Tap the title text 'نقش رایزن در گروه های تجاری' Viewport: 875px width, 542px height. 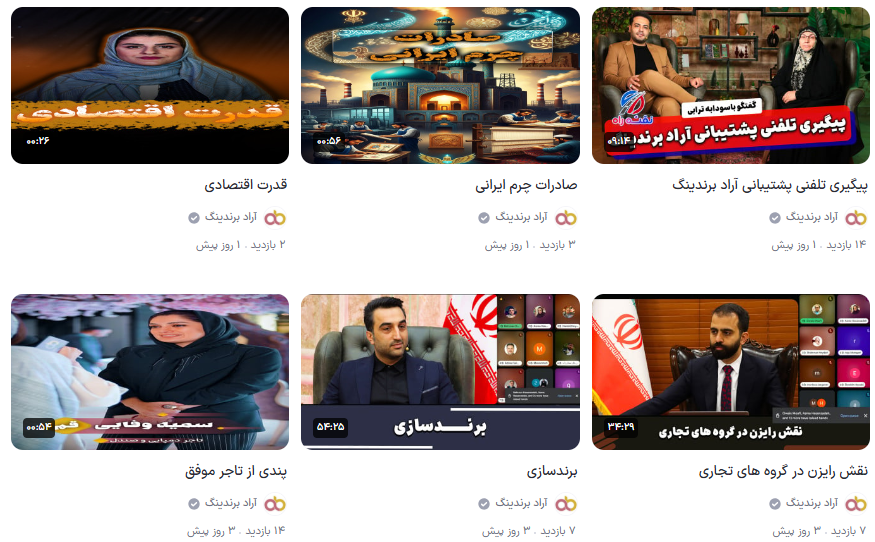click(x=783, y=471)
